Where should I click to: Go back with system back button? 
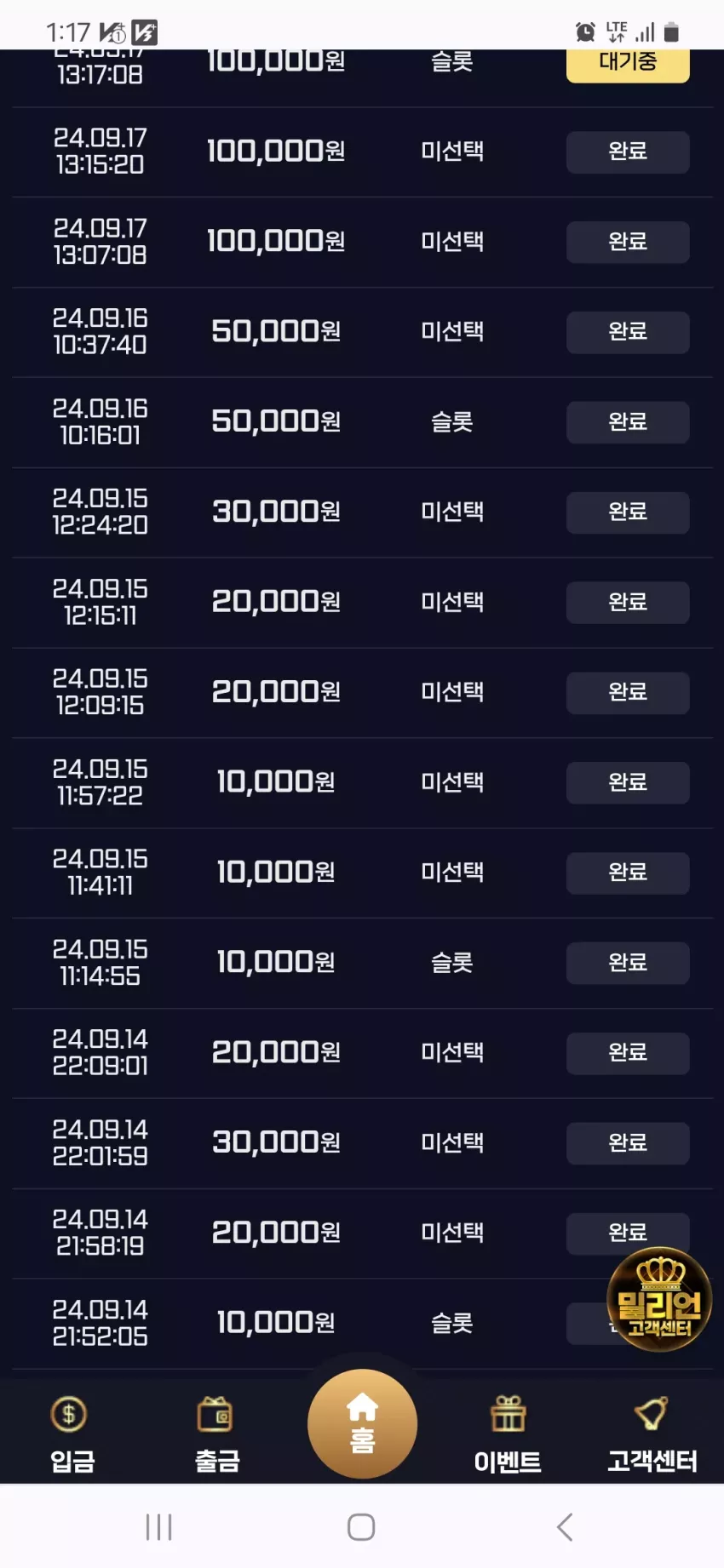[x=565, y=1527]
